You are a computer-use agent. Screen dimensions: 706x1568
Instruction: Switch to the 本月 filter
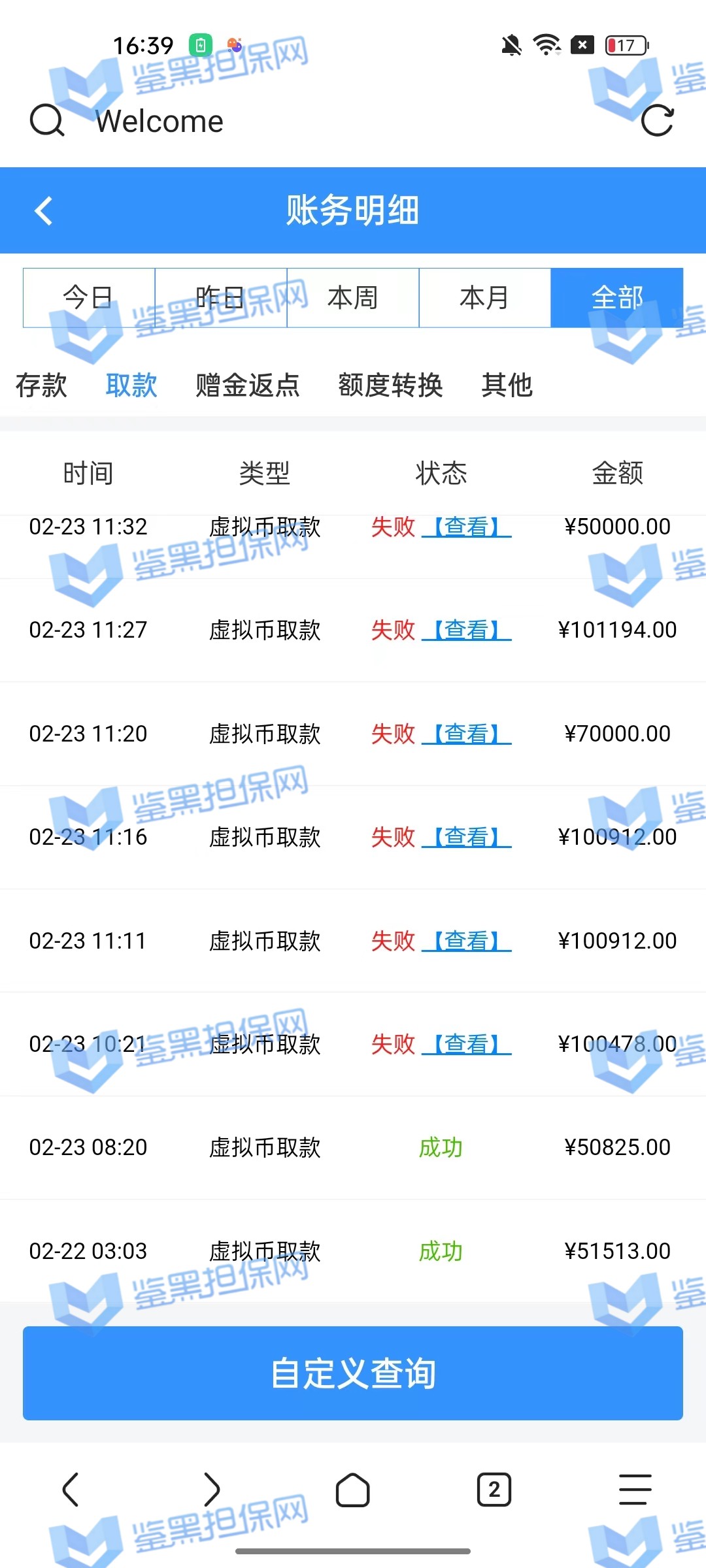tap(484, 298)
